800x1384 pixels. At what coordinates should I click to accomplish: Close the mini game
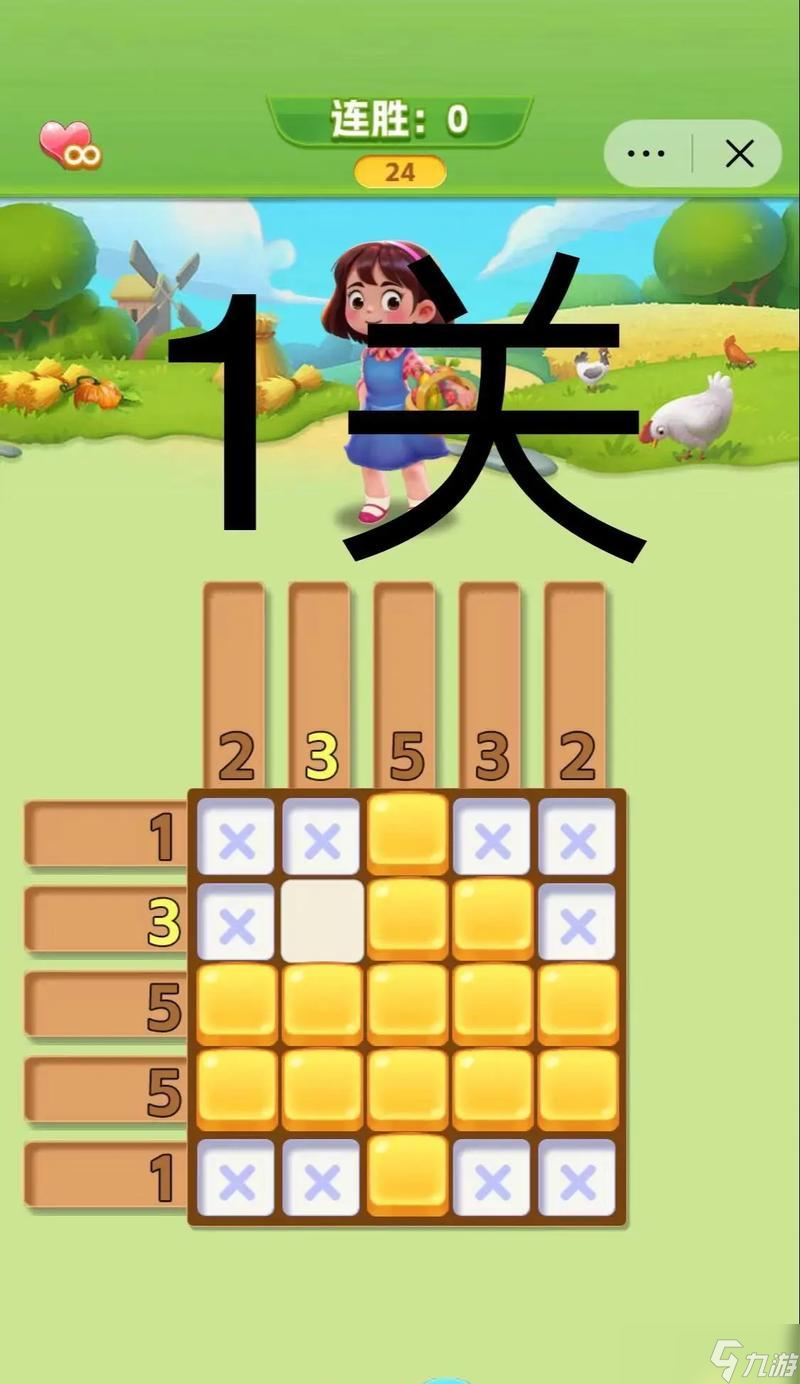click(739, 153)
